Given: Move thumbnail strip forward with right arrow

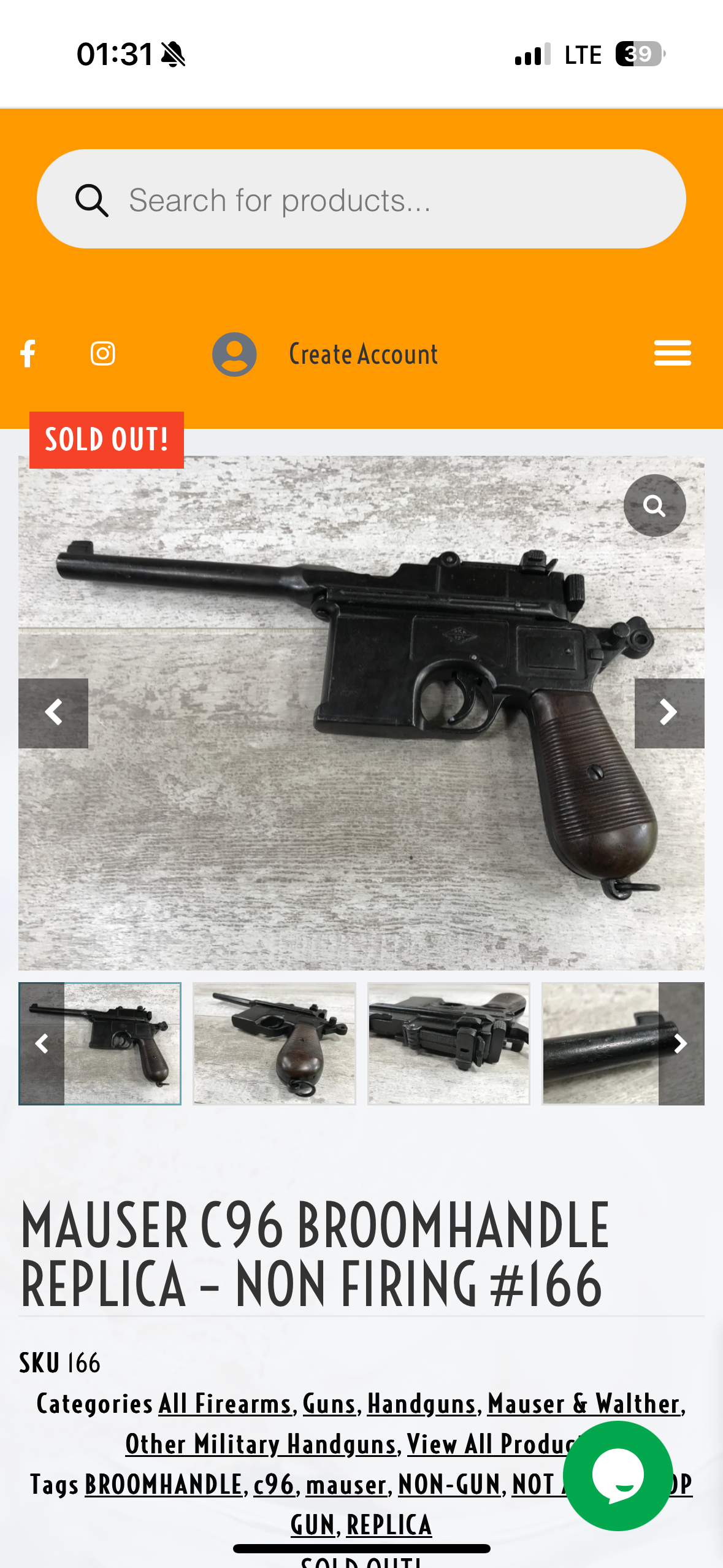Looking at the screenshot, I should [x=681, y=1043].
